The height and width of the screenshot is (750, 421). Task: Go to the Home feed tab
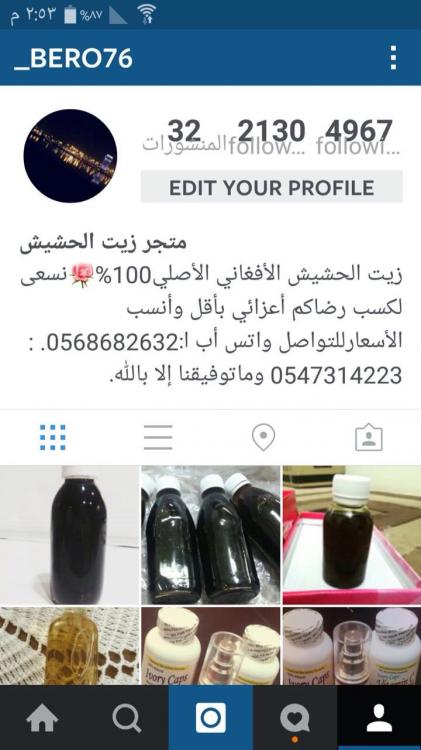point(42,717)
